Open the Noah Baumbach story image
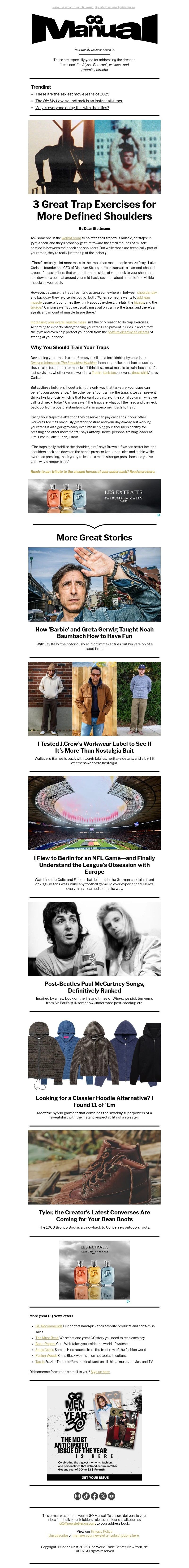The width and height of the screenshot is (189, 1568). 94,584
